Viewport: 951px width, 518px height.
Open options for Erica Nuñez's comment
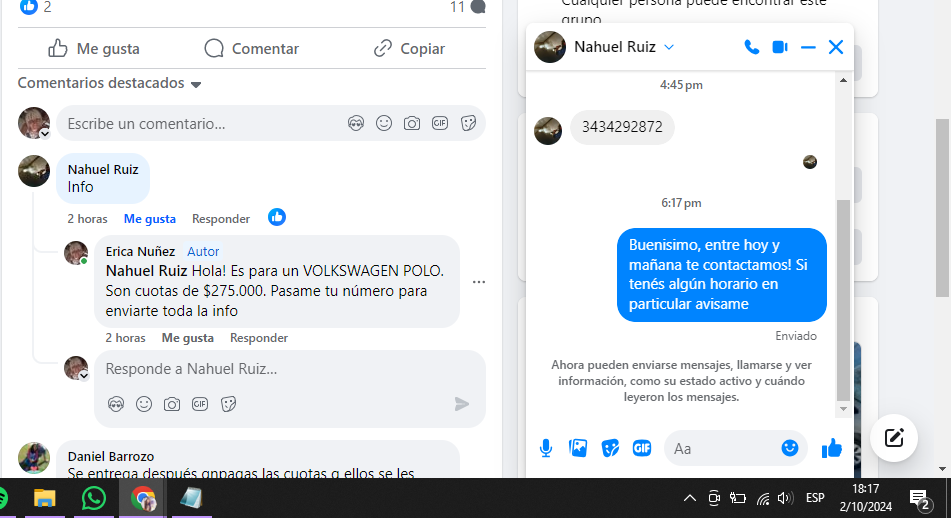coord(479,282)
